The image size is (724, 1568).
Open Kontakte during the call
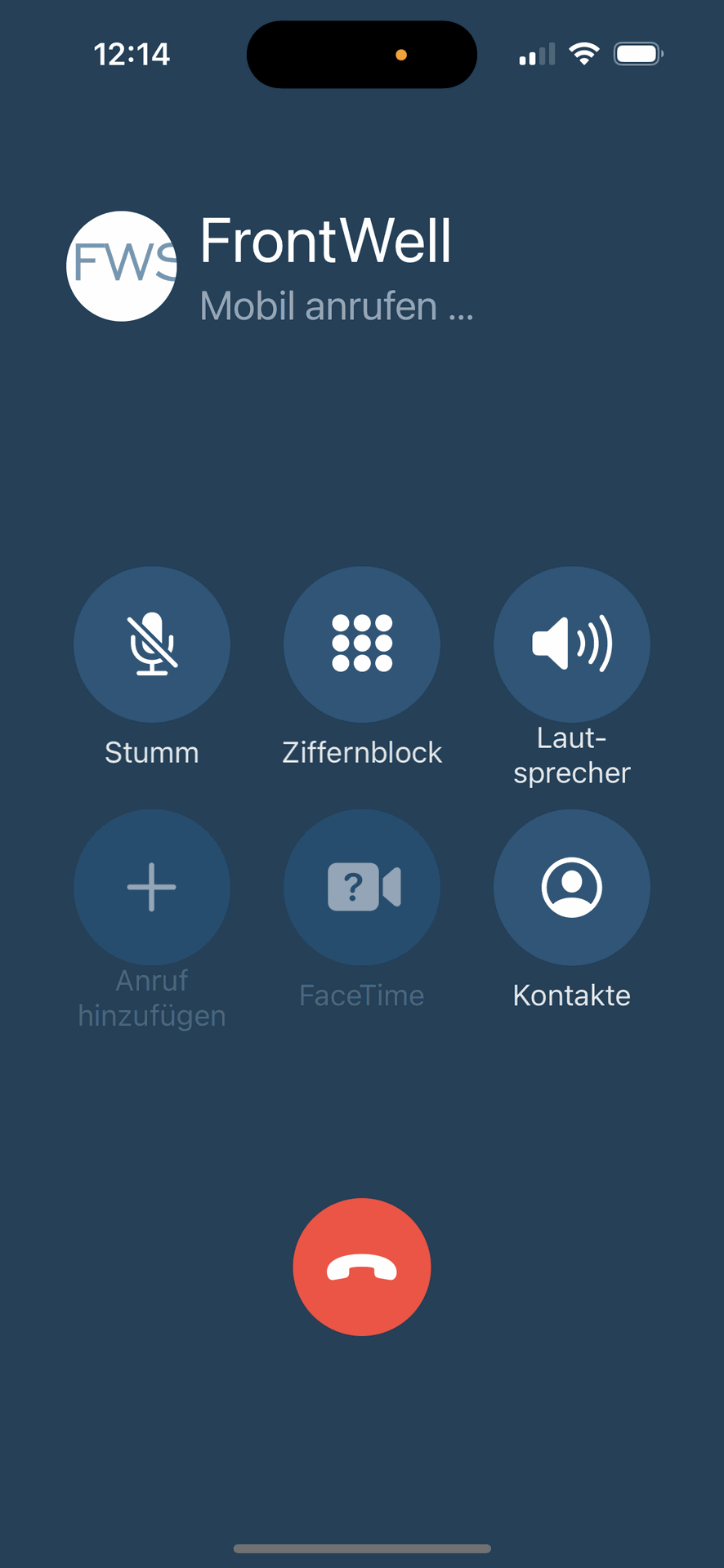click(571, 887)
